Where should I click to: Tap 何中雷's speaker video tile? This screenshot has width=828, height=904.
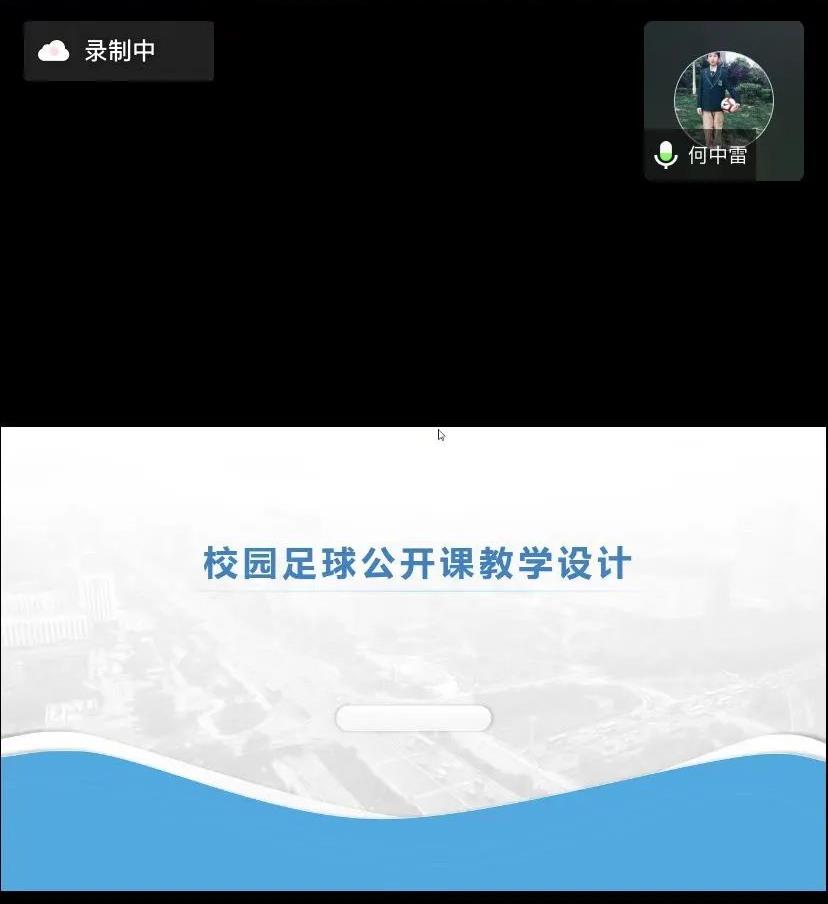723,100
